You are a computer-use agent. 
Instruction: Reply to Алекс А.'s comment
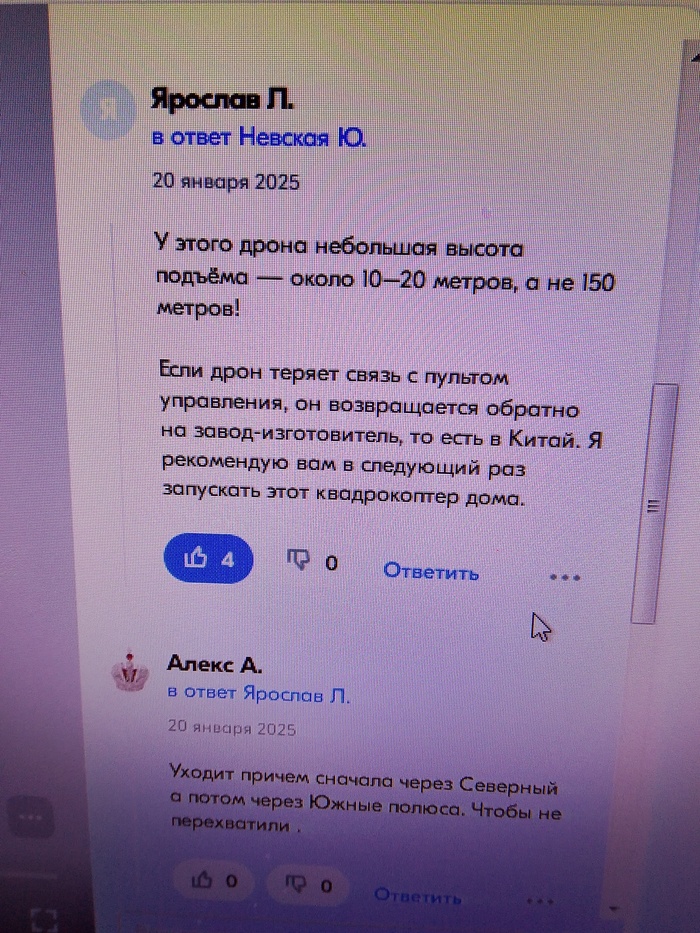419,895
